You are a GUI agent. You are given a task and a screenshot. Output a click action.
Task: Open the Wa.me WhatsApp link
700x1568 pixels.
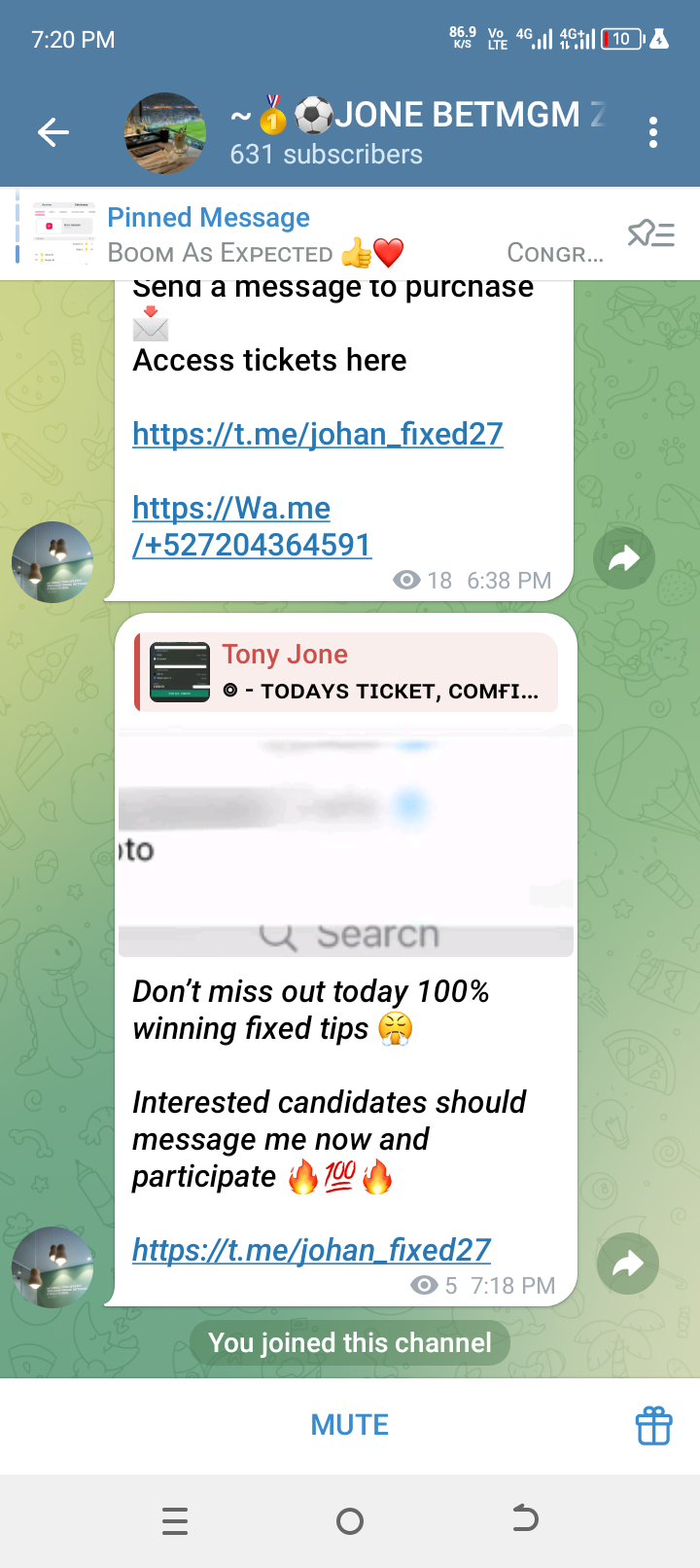[x=251, y=526]
